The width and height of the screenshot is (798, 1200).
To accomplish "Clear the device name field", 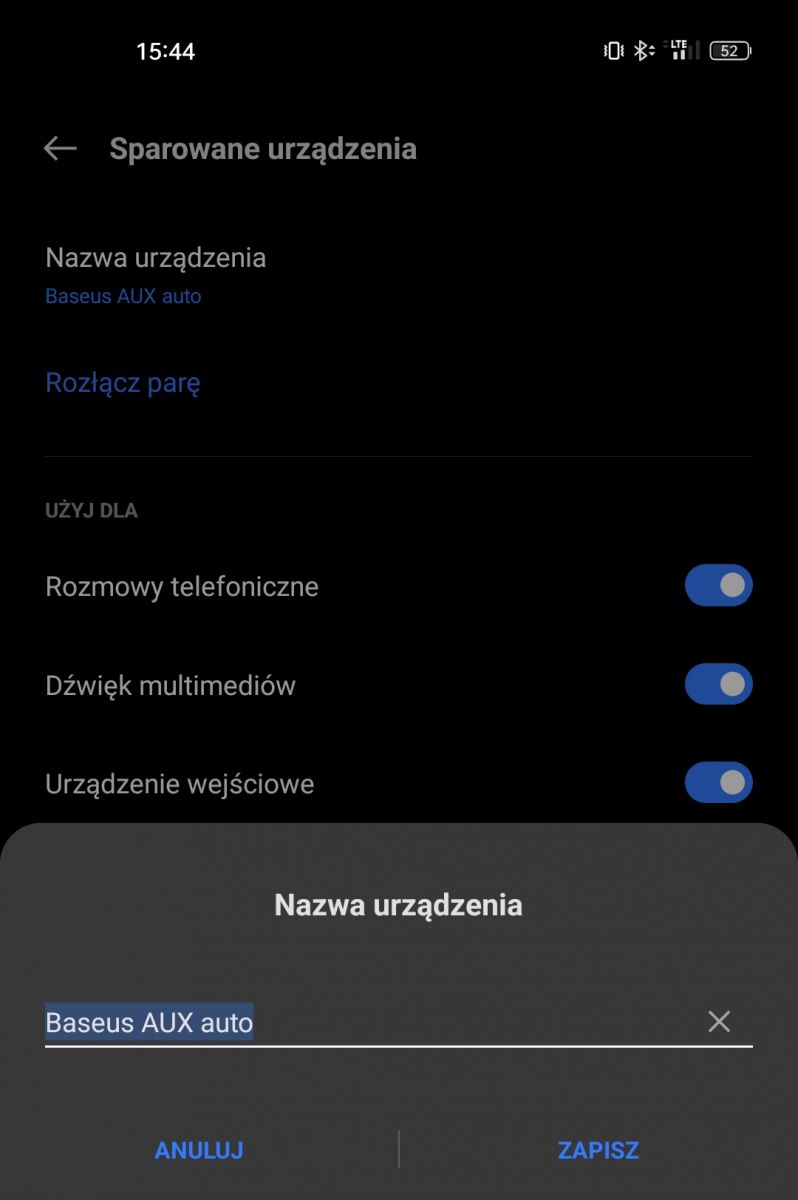I will tap(719, 1021).
